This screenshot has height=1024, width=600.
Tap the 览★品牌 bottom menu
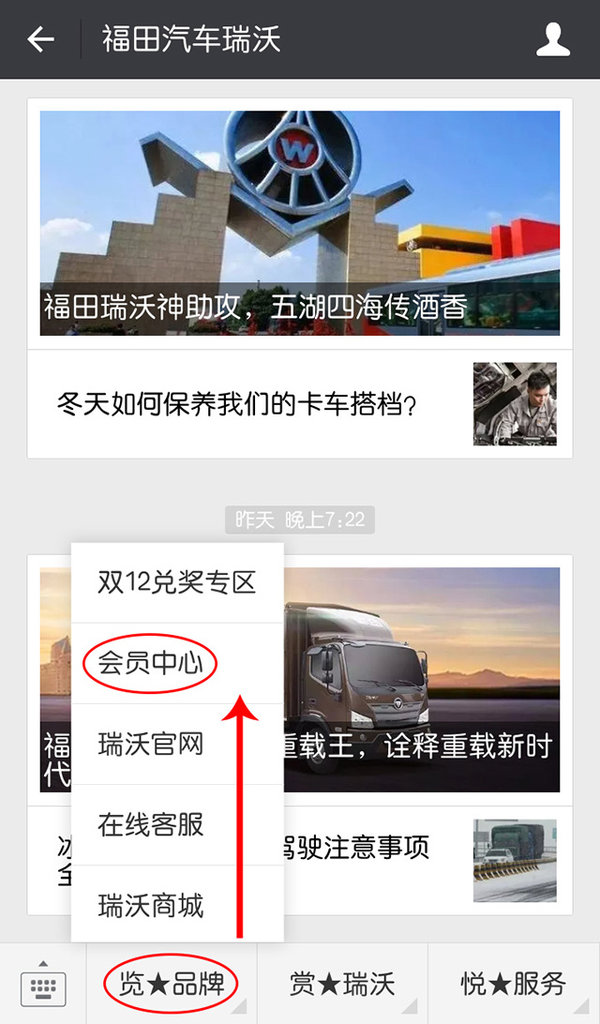pos(171,983)
